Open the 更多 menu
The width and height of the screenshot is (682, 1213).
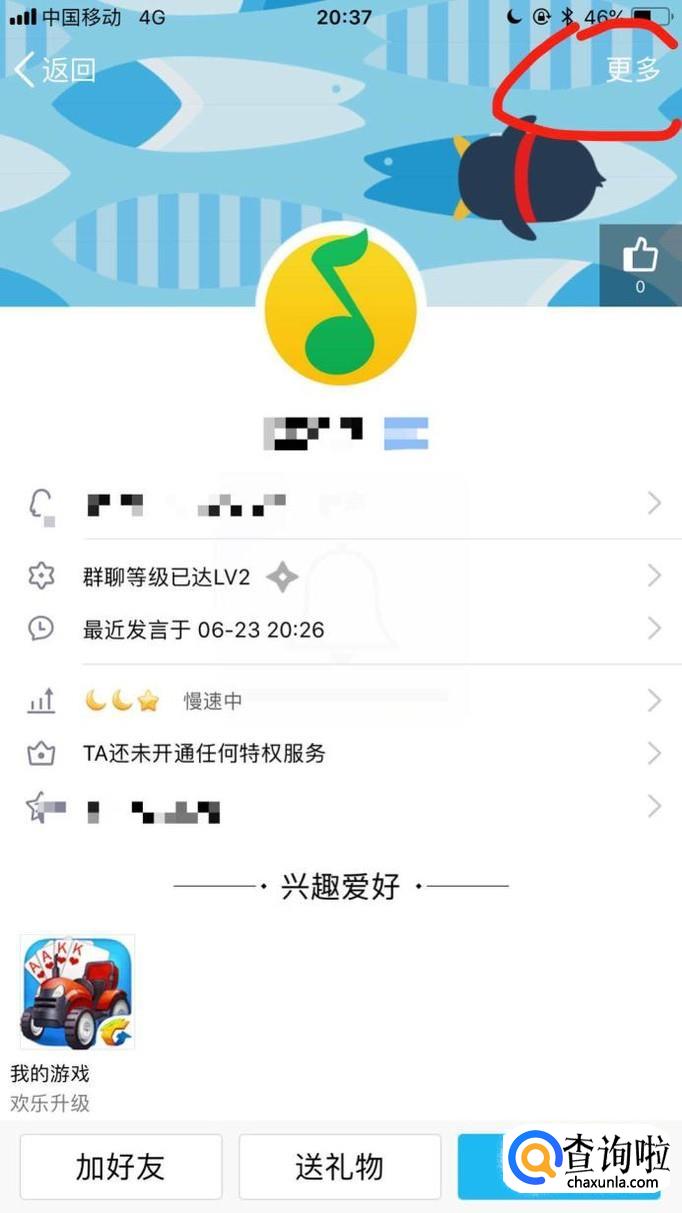pyautogui.click(x=632, y=69)
